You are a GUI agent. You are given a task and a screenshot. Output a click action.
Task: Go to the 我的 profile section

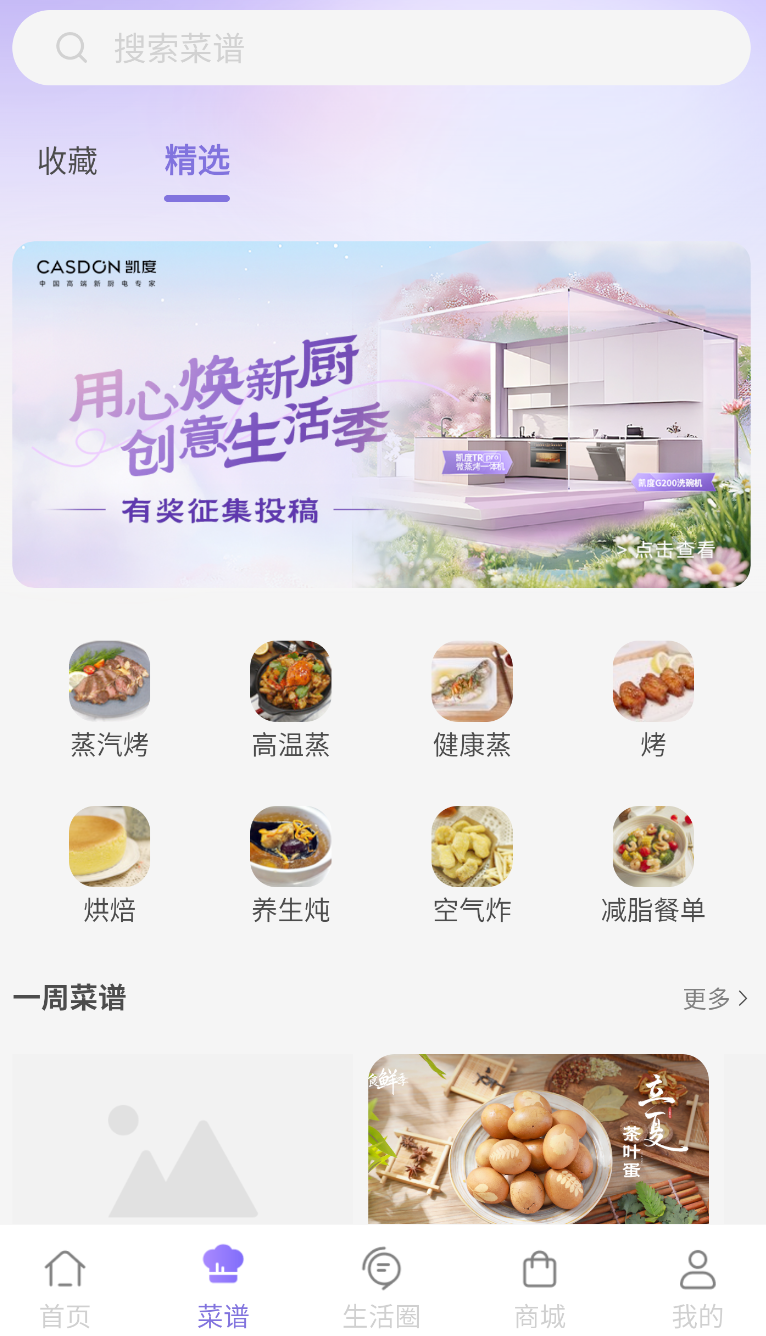(697, 1285)
